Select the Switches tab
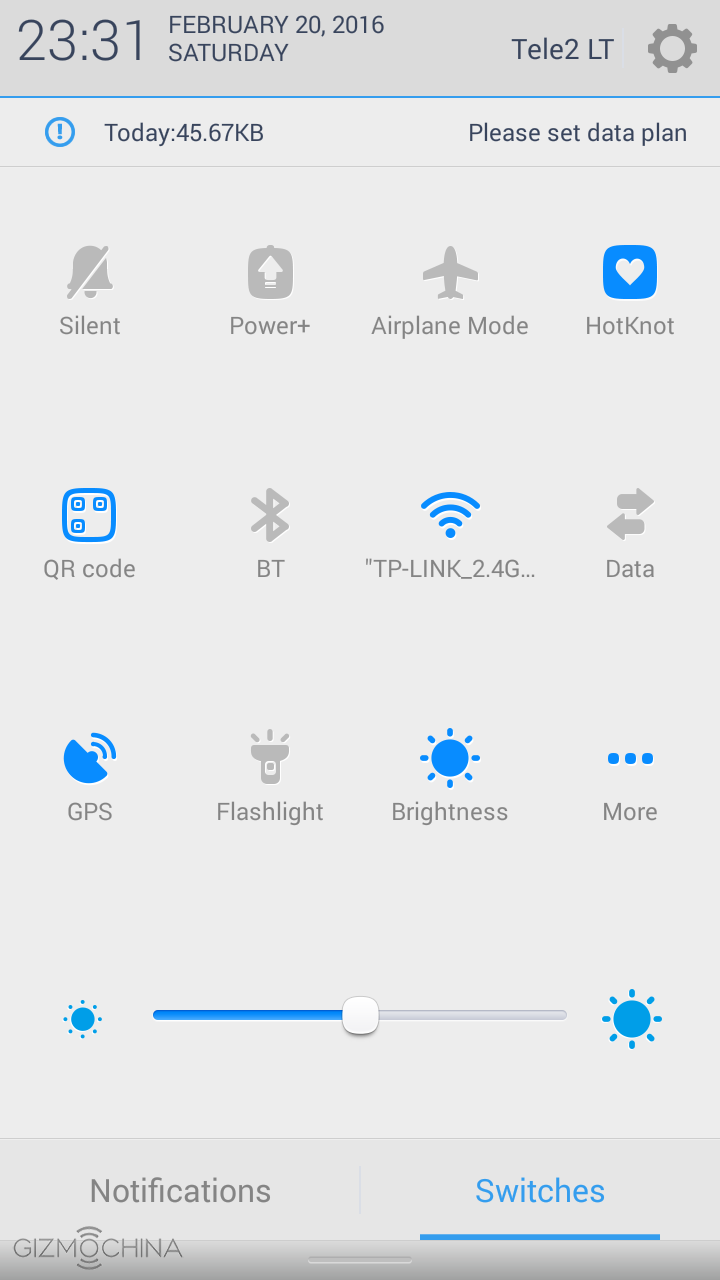 540,1190
